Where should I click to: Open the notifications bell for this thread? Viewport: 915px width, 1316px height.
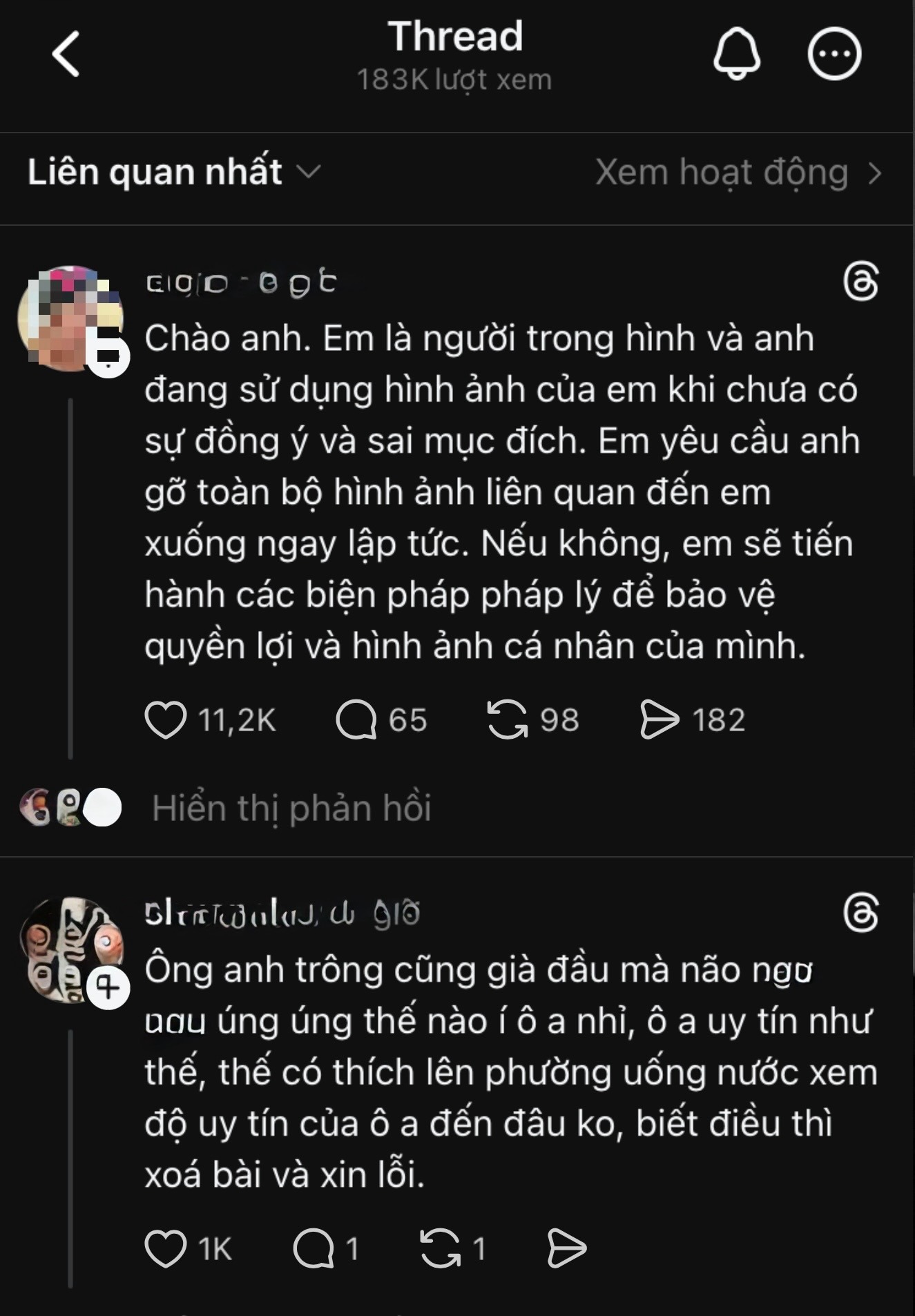(736, 54)
